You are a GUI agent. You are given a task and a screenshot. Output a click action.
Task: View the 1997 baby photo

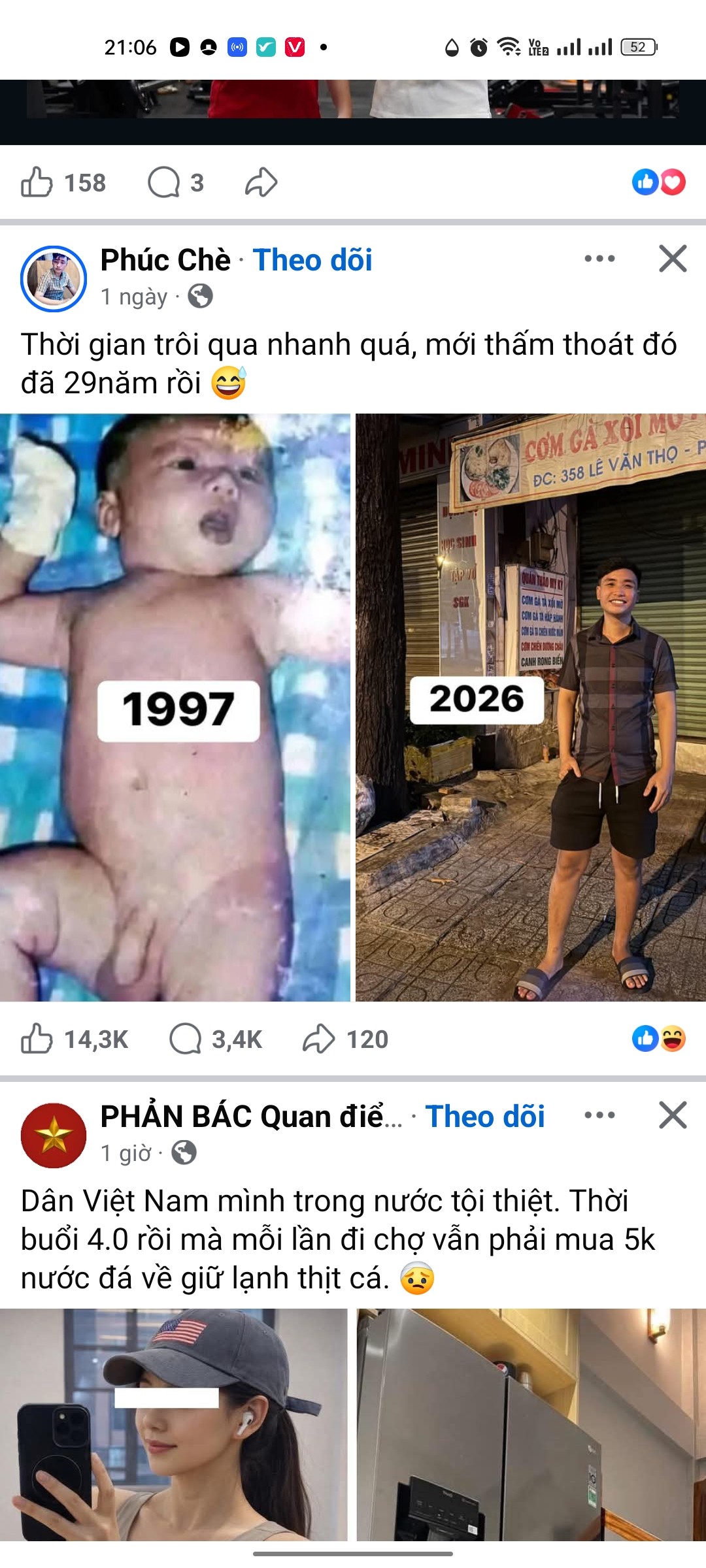coord(175,707)
